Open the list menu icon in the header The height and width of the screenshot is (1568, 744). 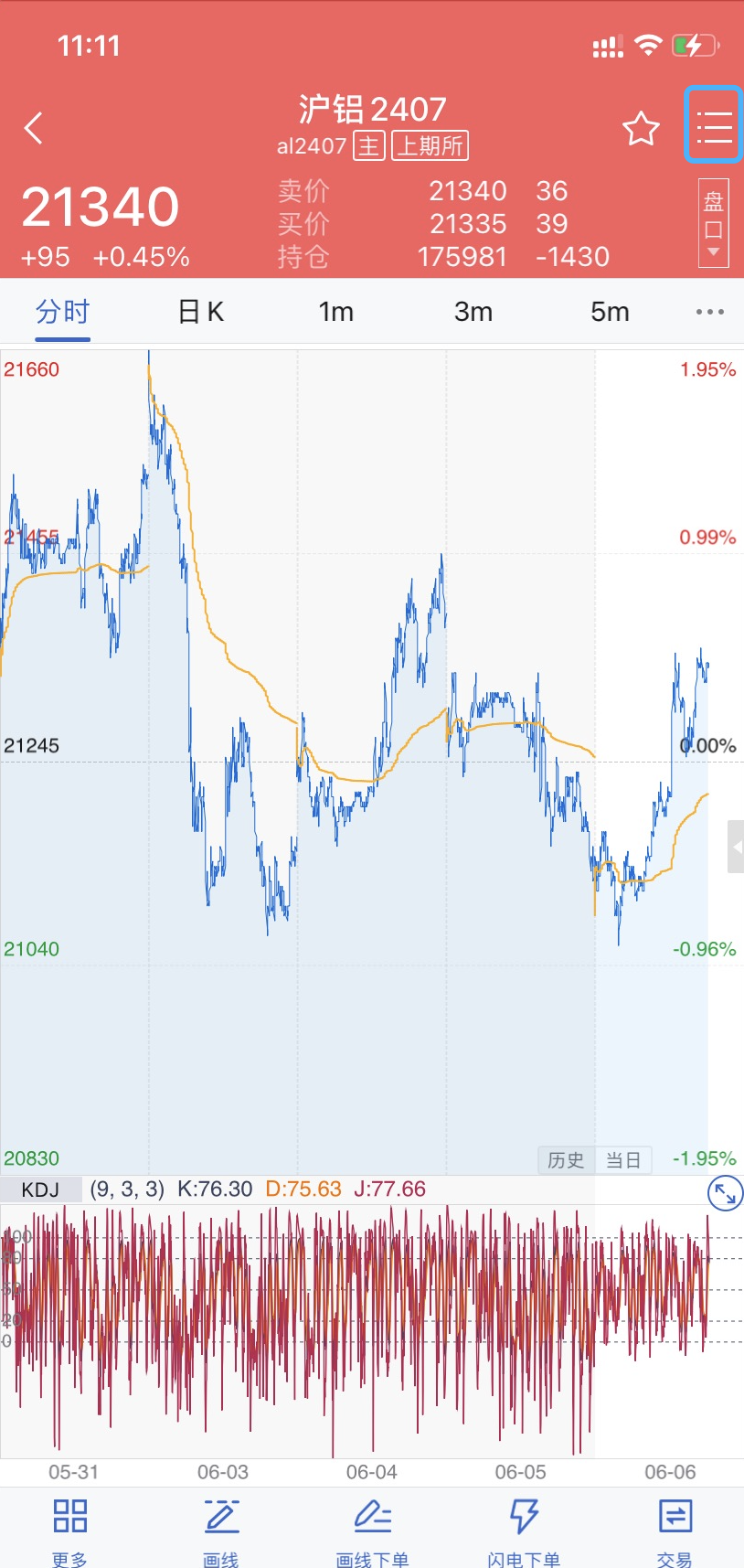pos(714,127)
